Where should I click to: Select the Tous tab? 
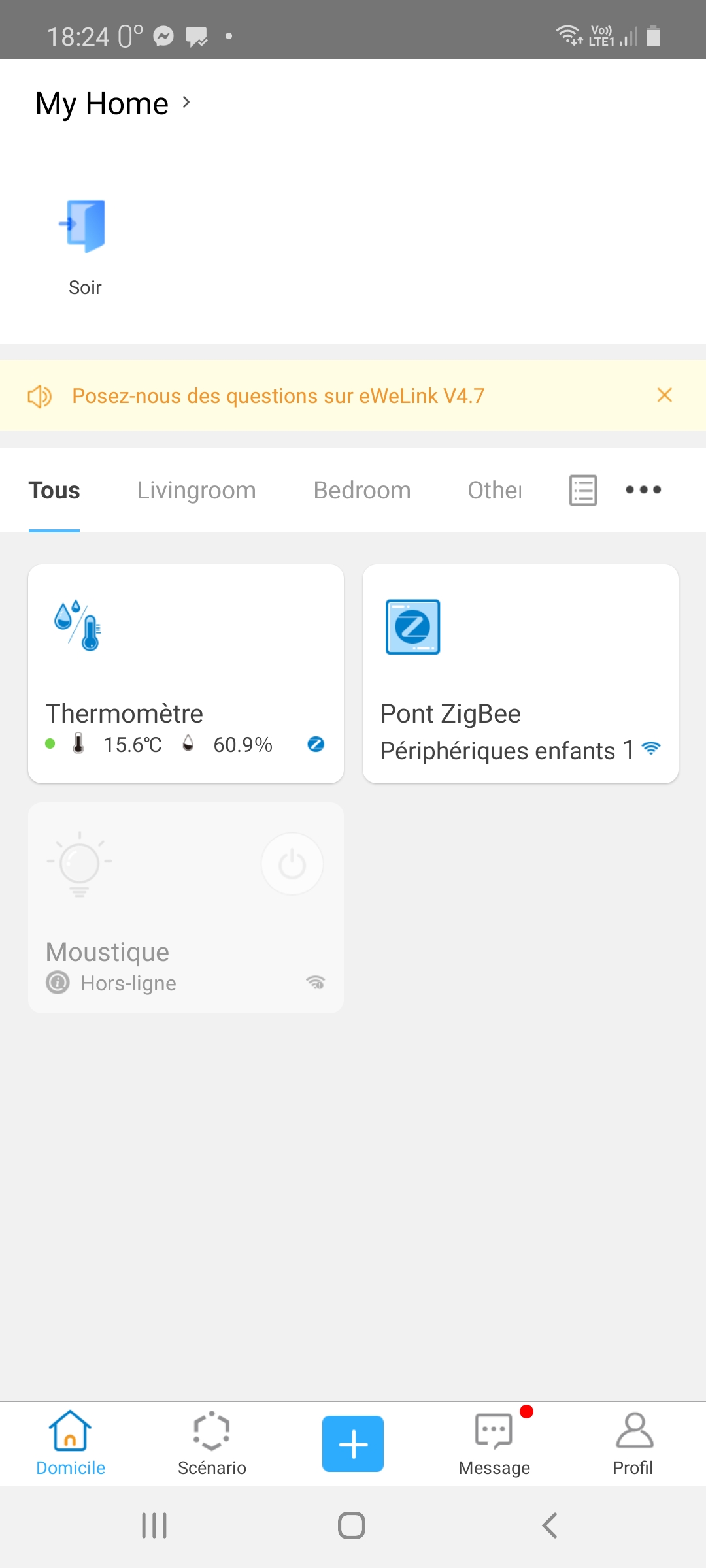click(x=54, y=491)
